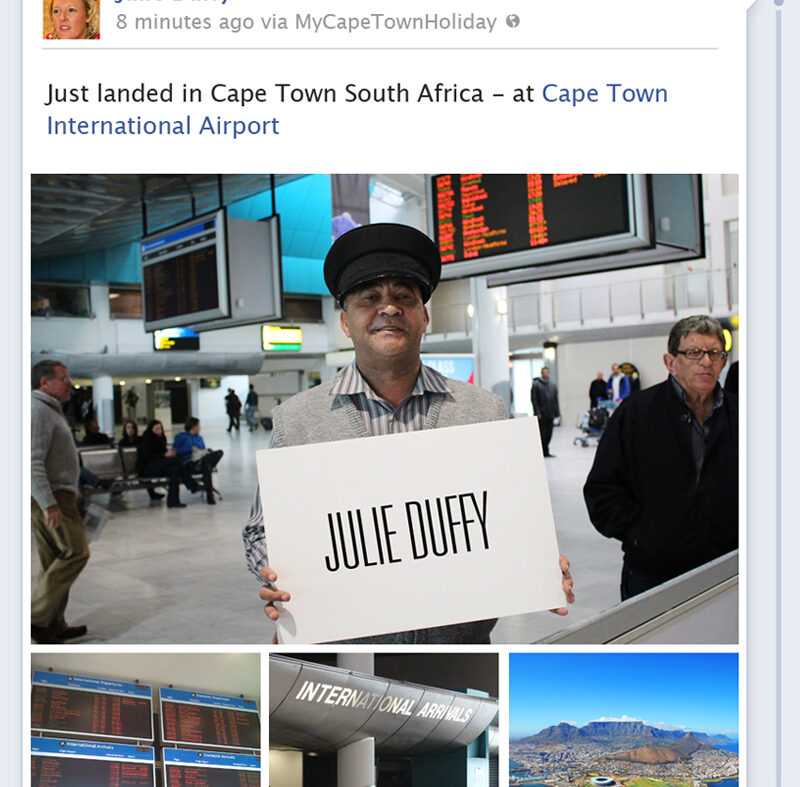Image resolution: width=800 pixels, height=787 pixels.
Task: Open the International Arrivals photo
Action: coord(383,719)
